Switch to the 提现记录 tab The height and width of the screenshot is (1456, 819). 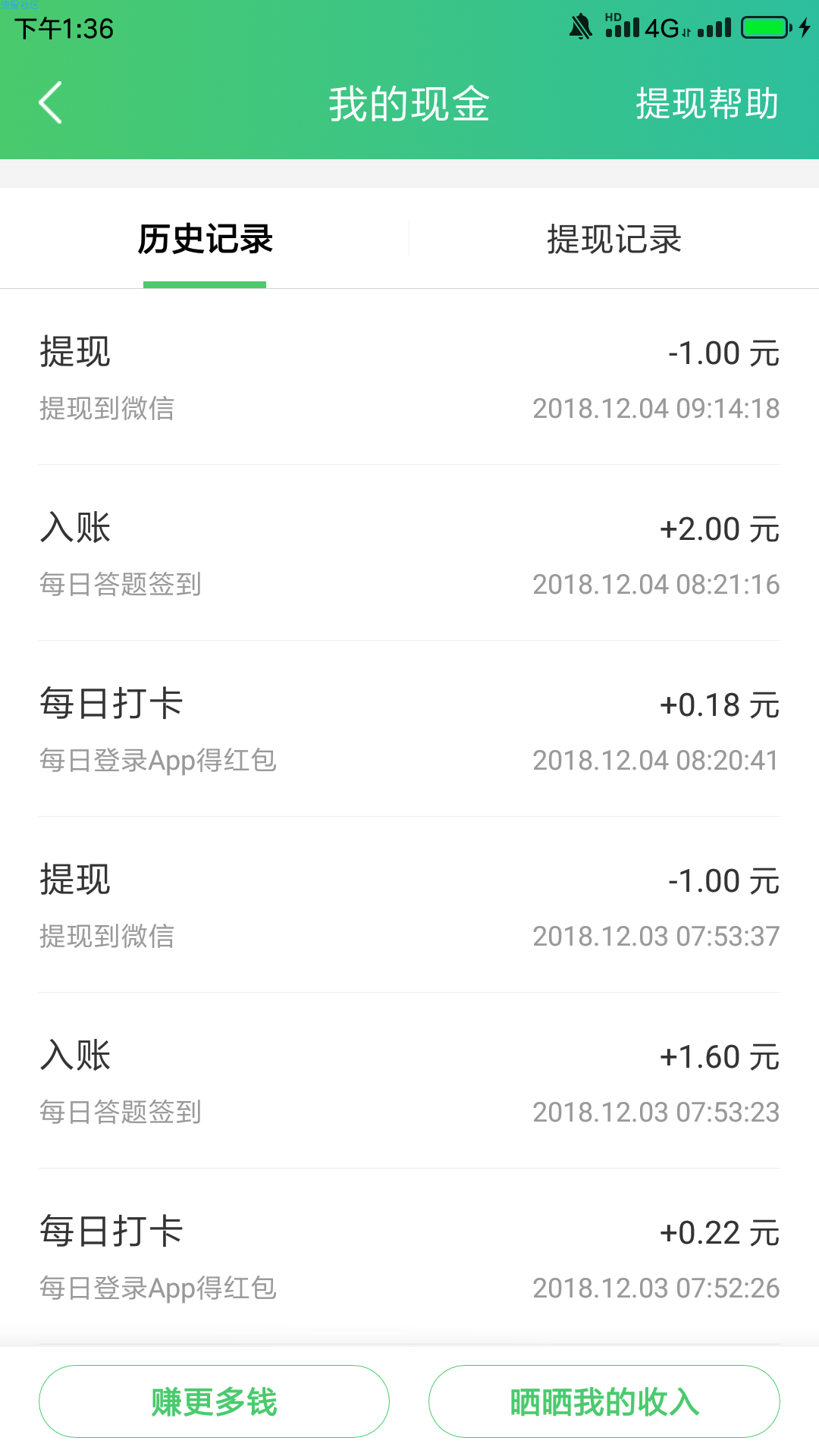[614, 240]
